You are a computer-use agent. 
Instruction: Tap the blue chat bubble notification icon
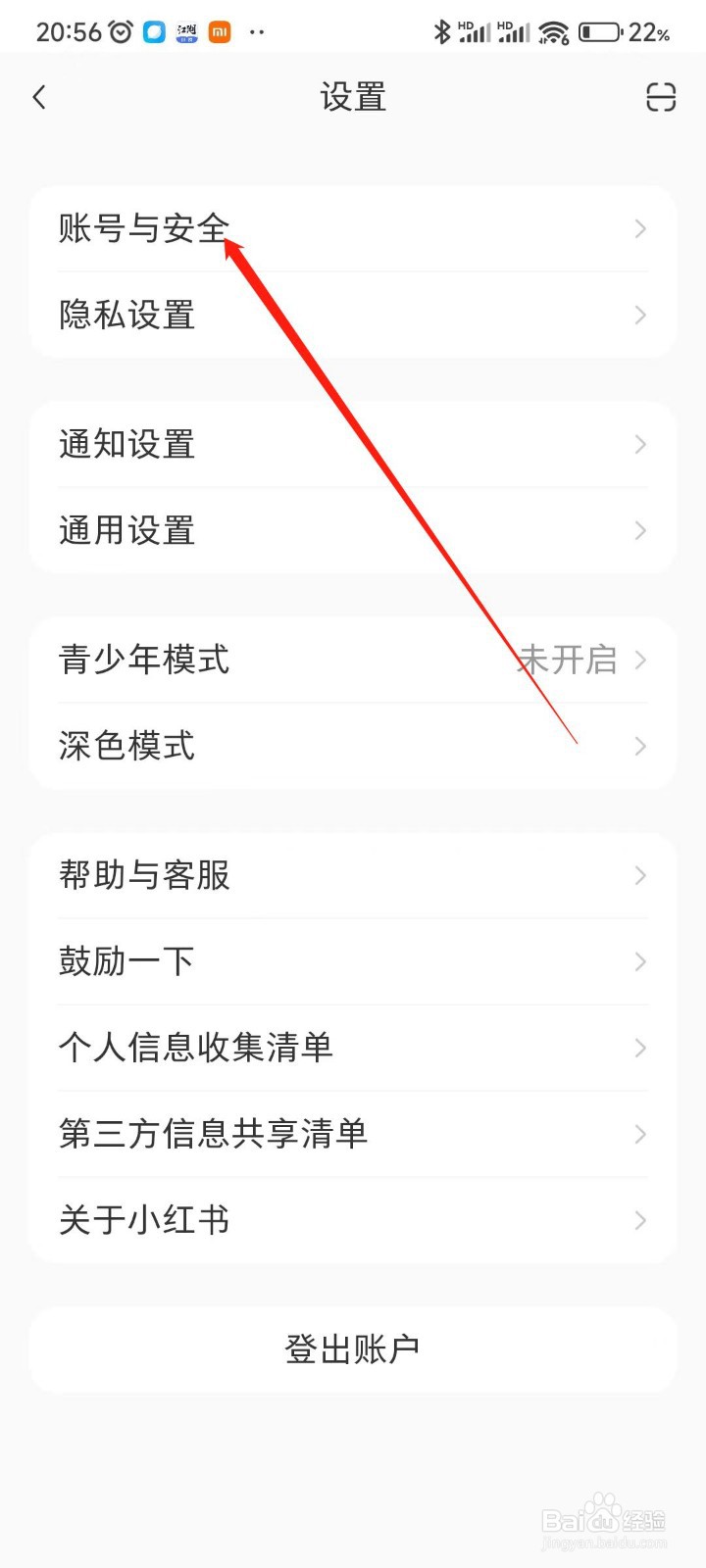(x=151, y=31)
